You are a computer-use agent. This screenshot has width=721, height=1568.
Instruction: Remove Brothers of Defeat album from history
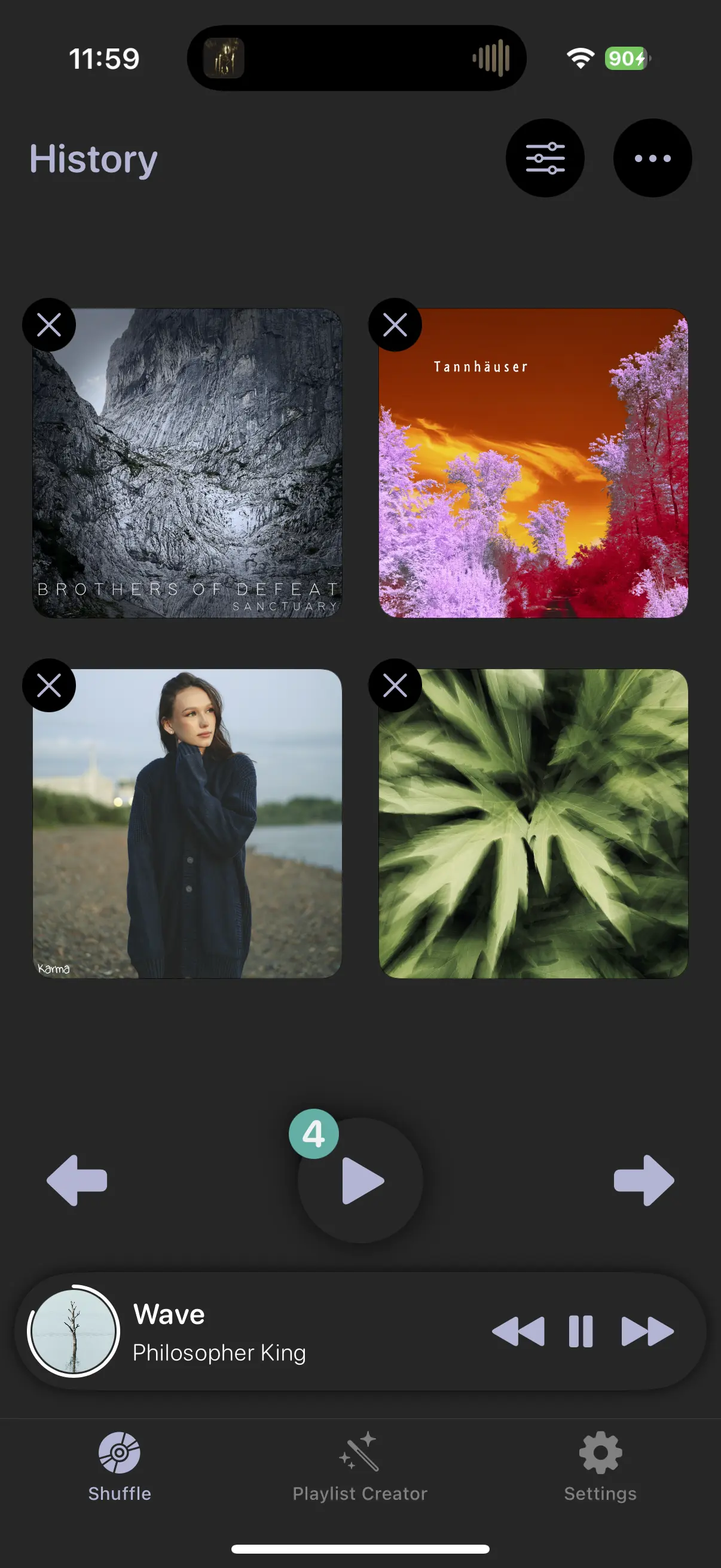tap(49, 325)
